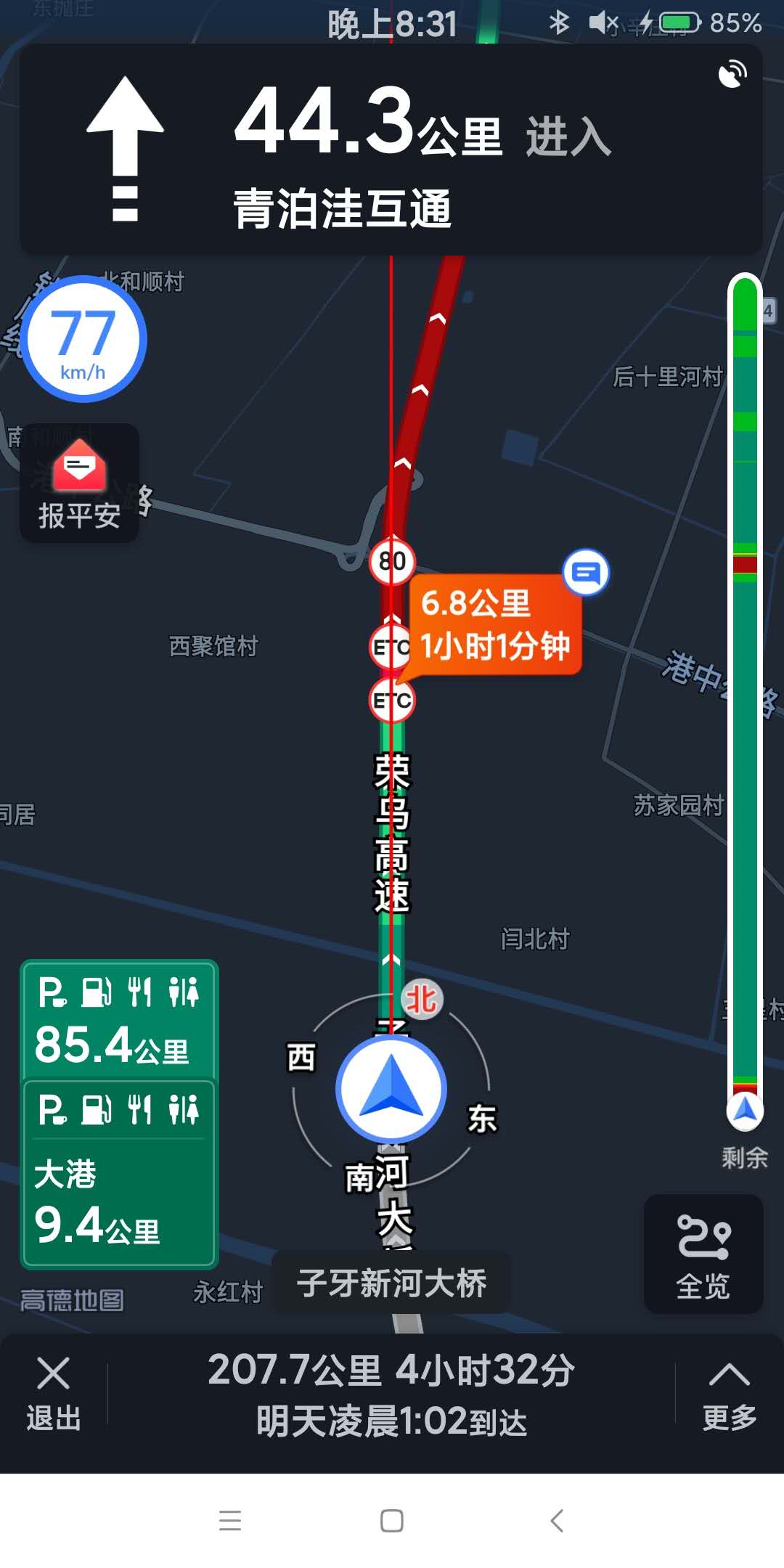
Task: Open the satellite signal icon in the guidance banner
Action: tap(732, 73)
